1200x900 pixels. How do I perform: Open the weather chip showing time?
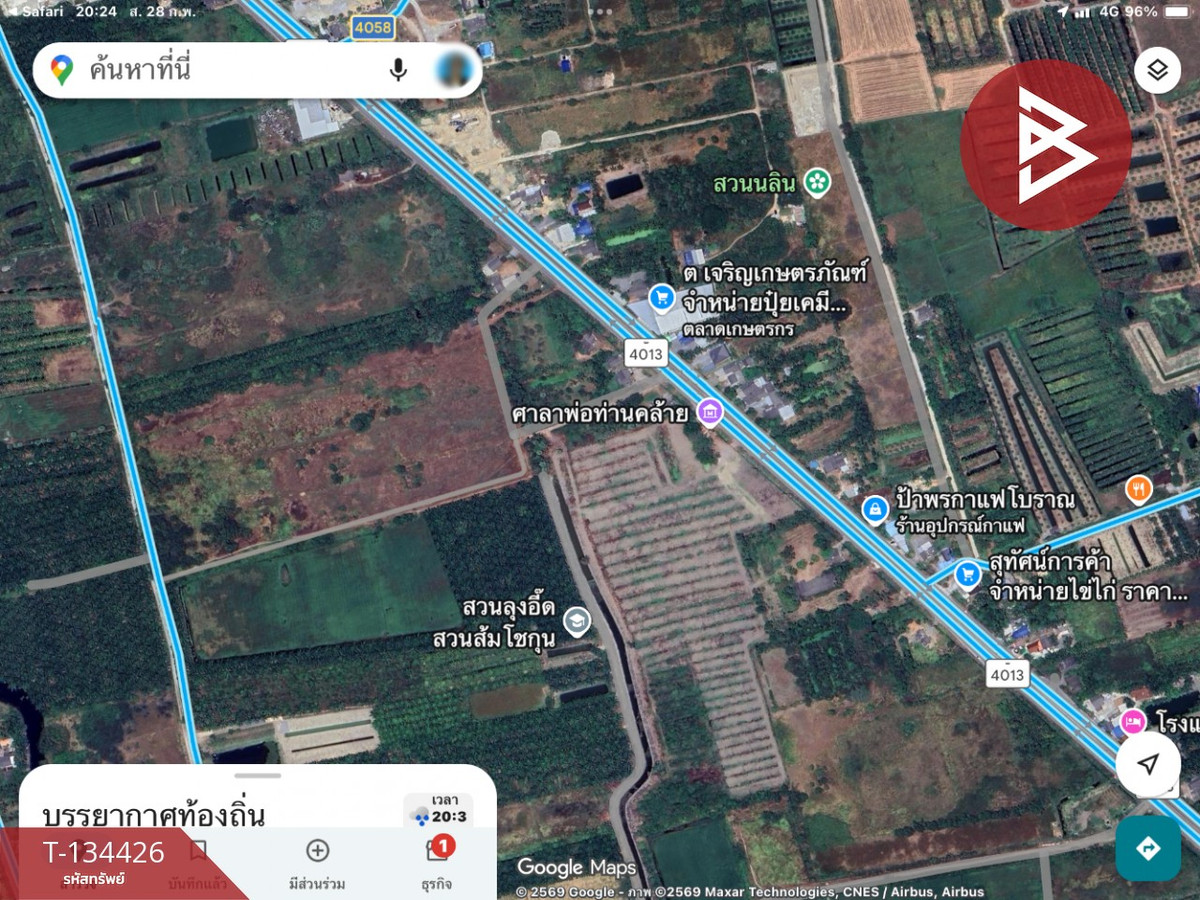[x=438, y=808]
